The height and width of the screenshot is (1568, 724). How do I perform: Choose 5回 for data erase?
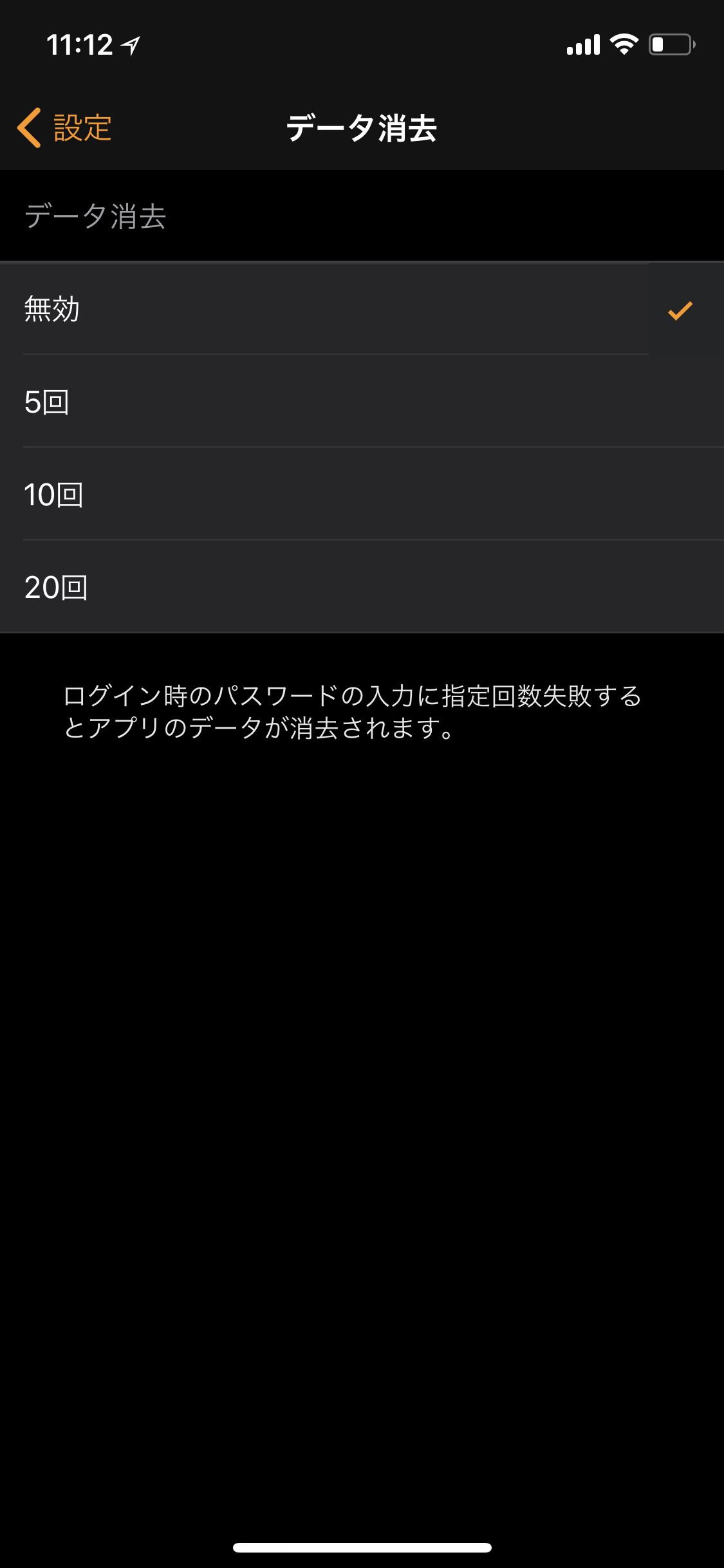(x=362, y=401)
